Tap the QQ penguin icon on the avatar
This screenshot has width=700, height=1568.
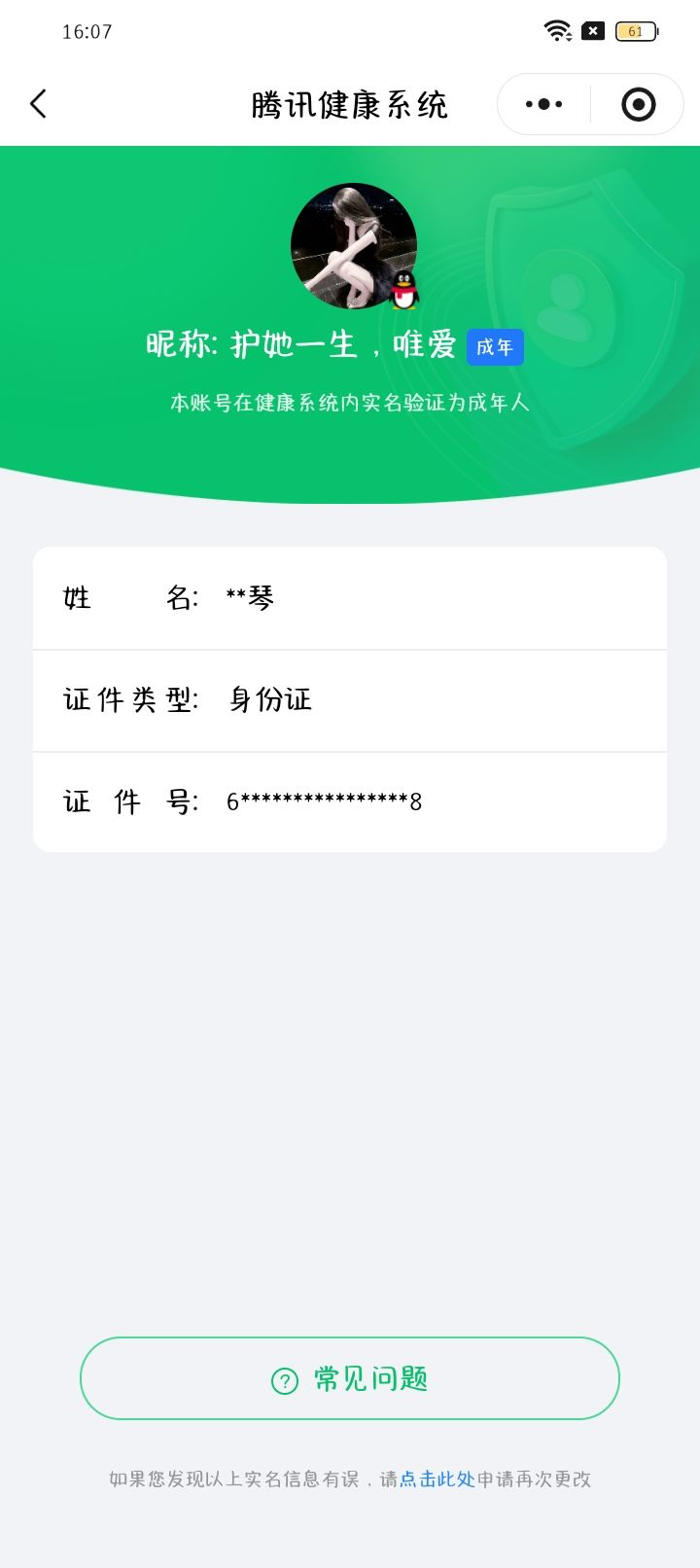click(x=405, y=290)
